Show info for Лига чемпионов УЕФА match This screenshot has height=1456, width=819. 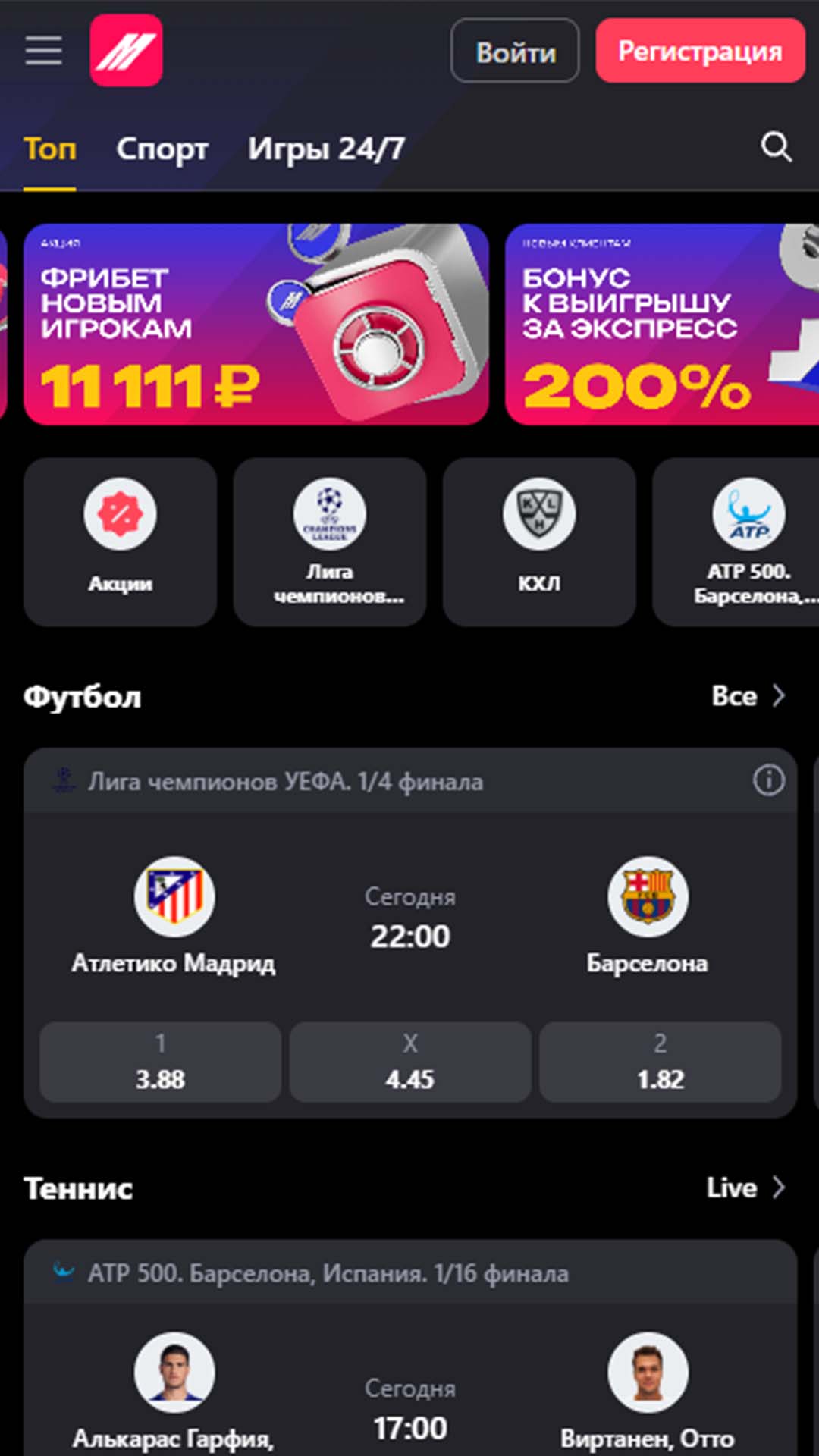tap(768, 780)
